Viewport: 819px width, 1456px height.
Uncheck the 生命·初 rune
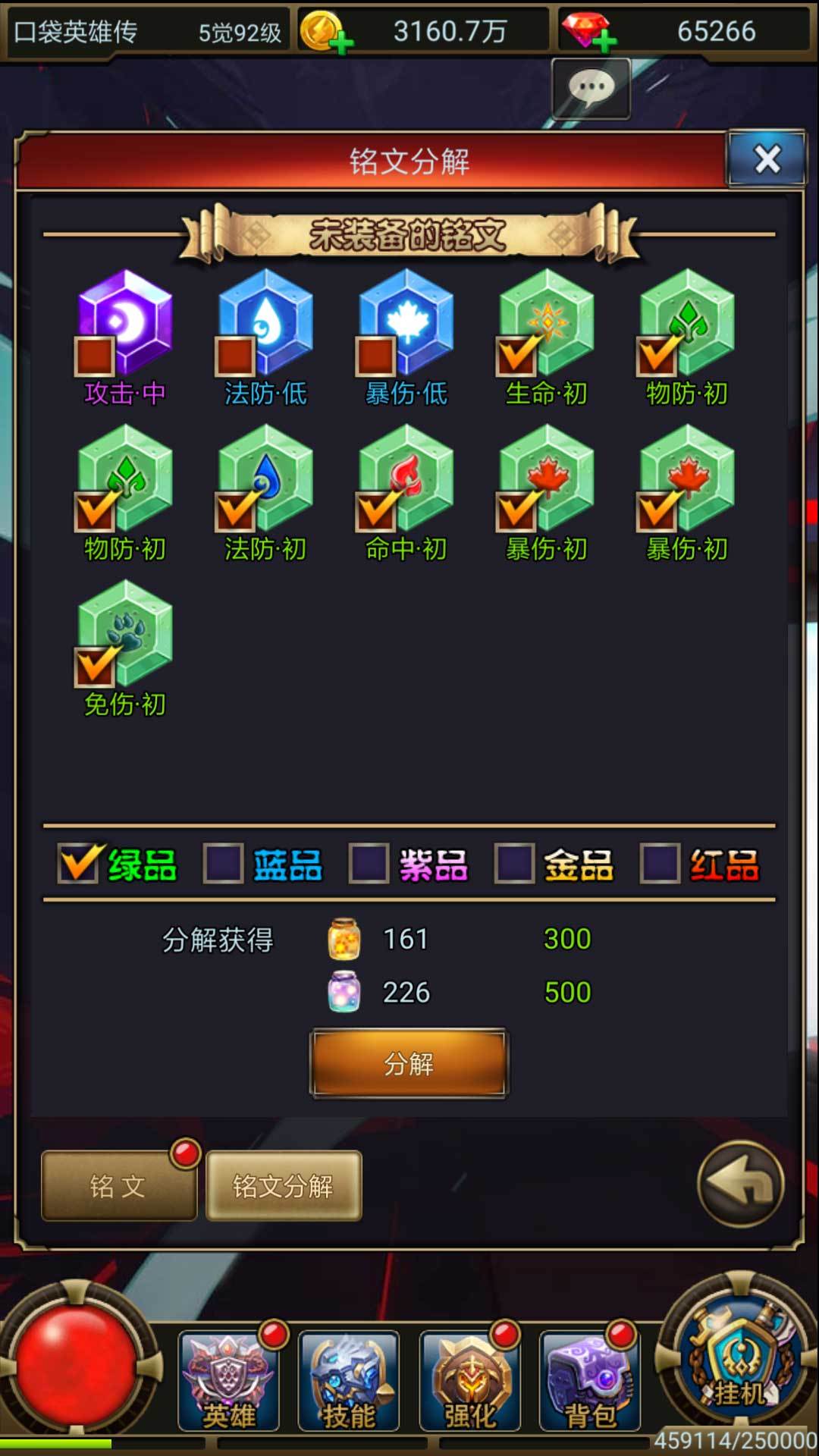coord(517,356)
